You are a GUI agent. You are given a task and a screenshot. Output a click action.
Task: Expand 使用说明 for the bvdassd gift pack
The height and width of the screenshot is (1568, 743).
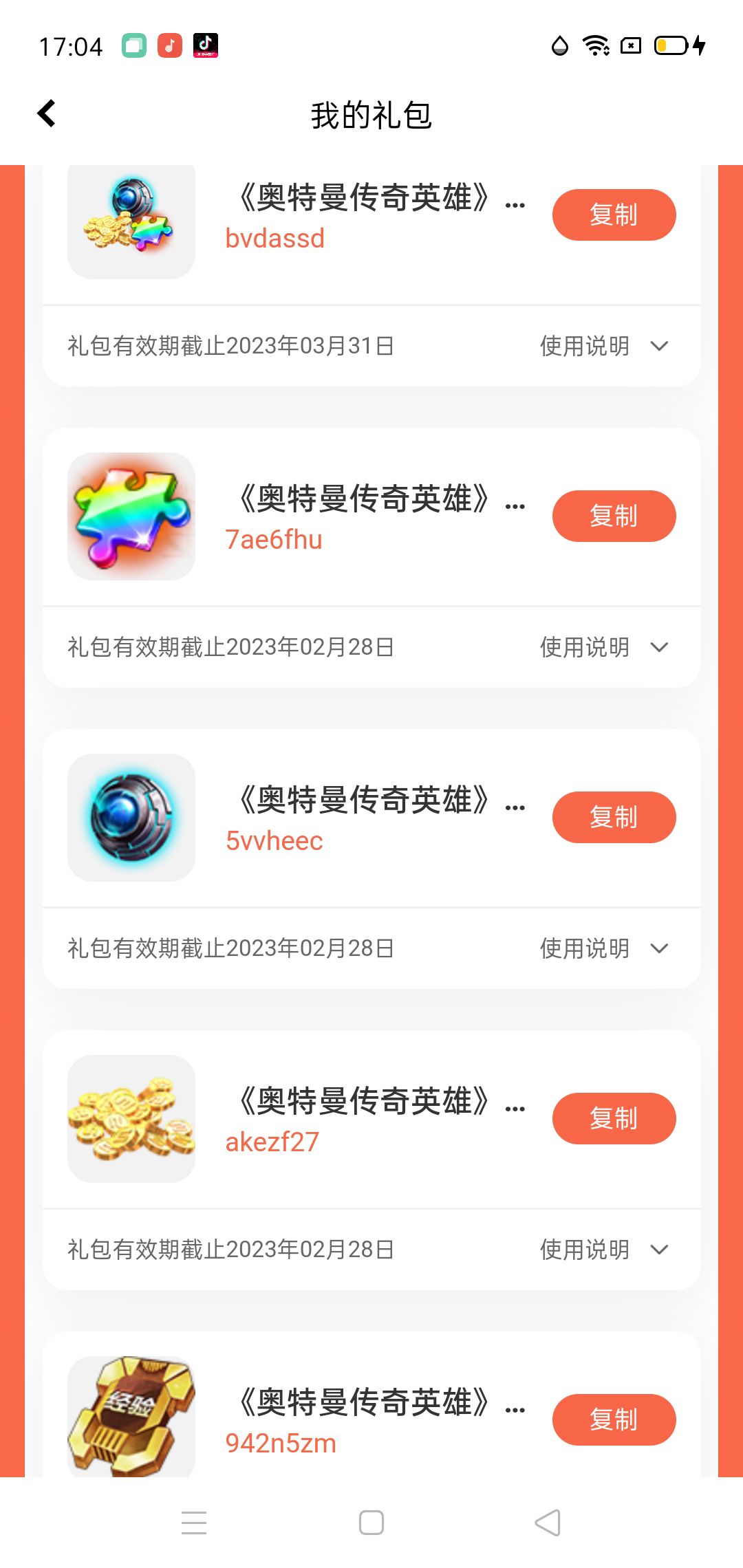click(603, 346)
